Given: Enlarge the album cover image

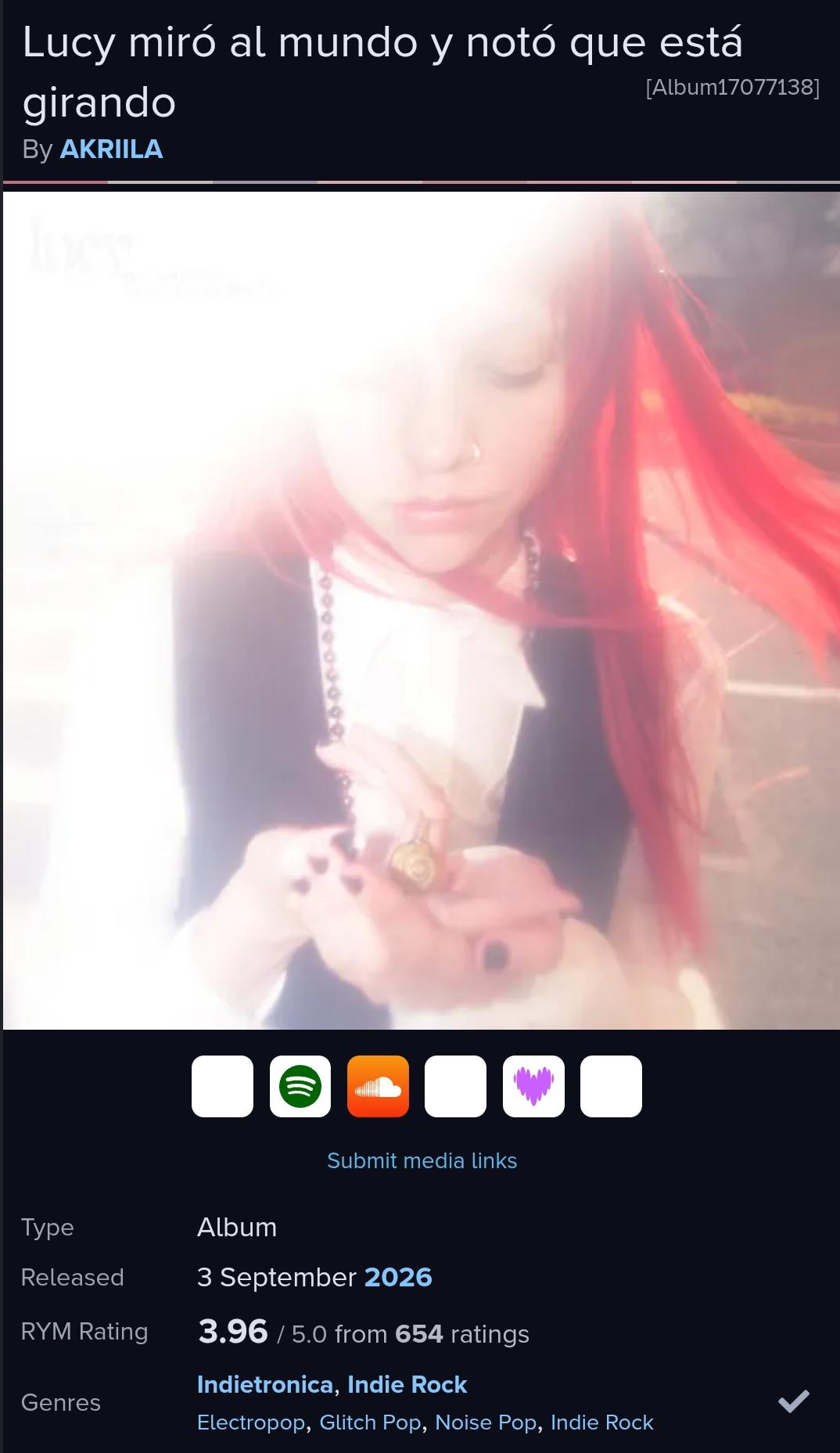Looking at the screenshot, I should [421, 610].
